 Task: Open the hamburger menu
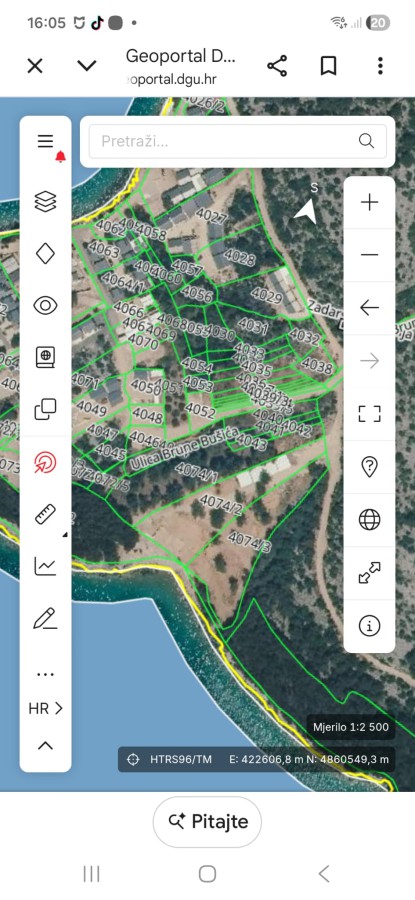45,141
